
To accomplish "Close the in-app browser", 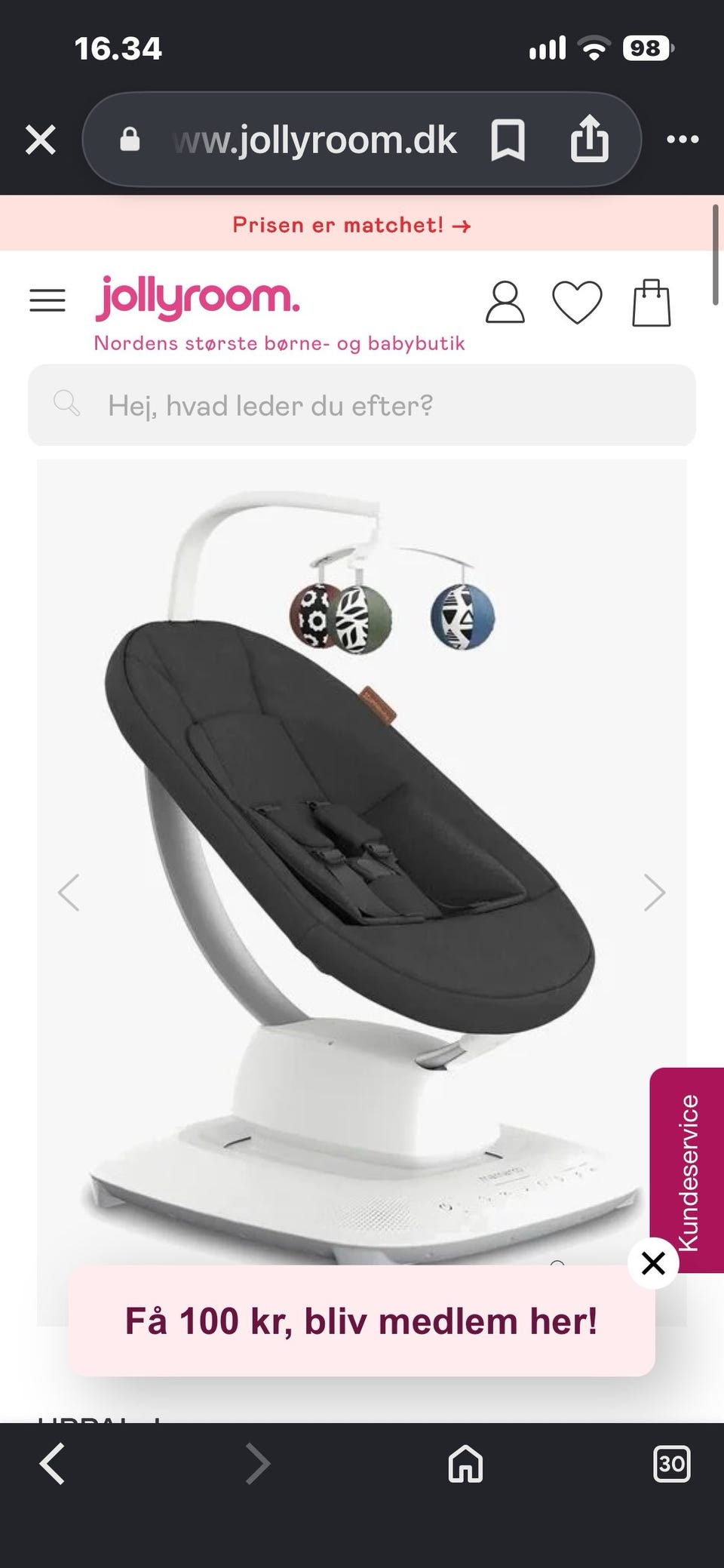I will click(40, 140).
